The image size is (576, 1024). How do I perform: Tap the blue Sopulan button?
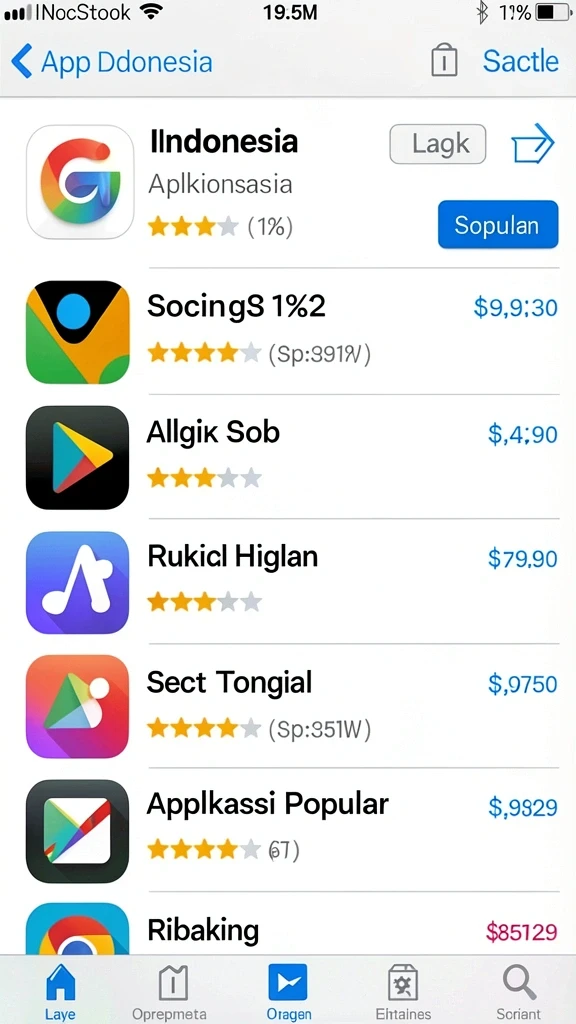click(498, 225)
